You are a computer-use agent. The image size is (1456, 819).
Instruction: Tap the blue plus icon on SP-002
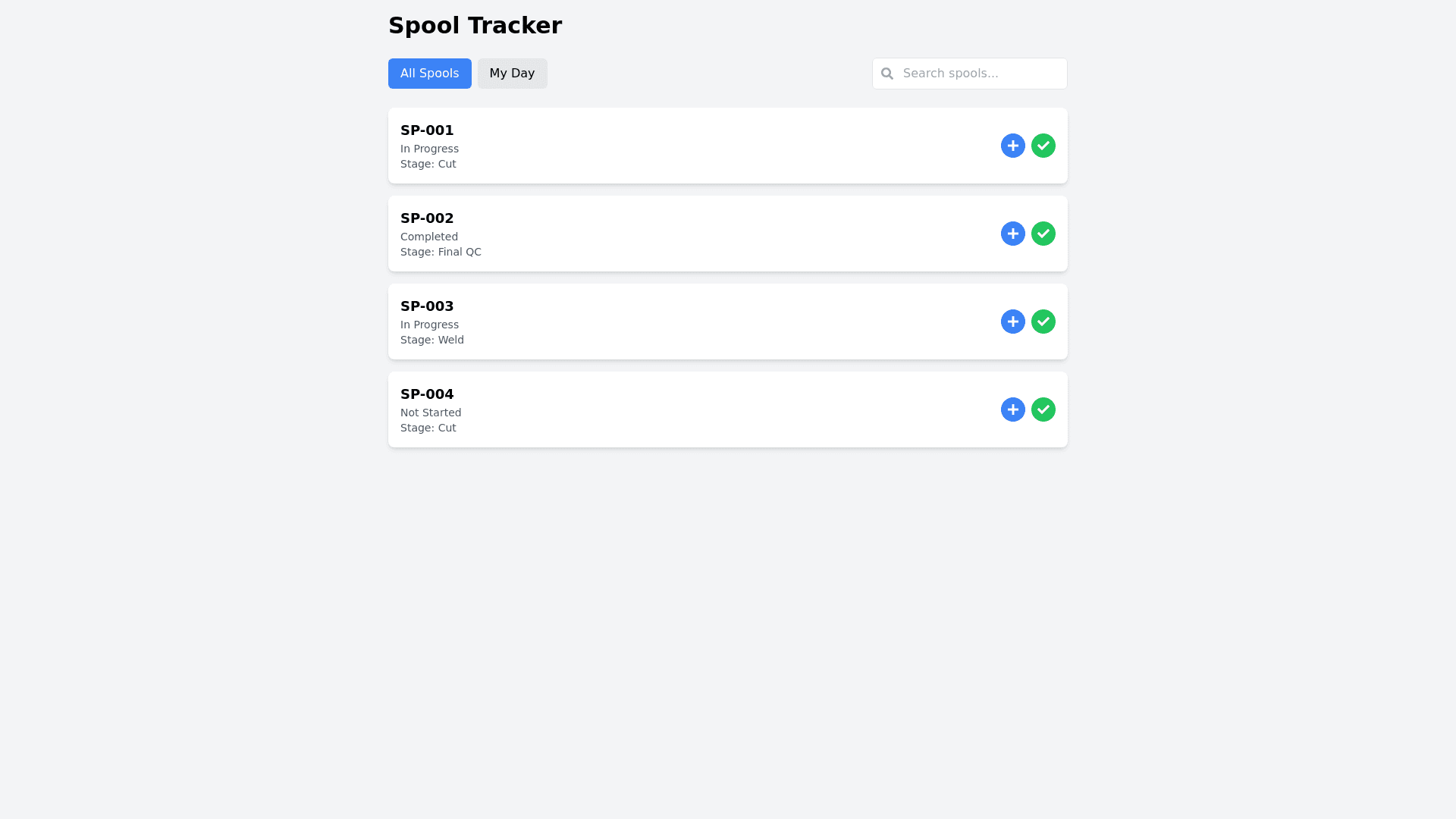point(1012,234)
